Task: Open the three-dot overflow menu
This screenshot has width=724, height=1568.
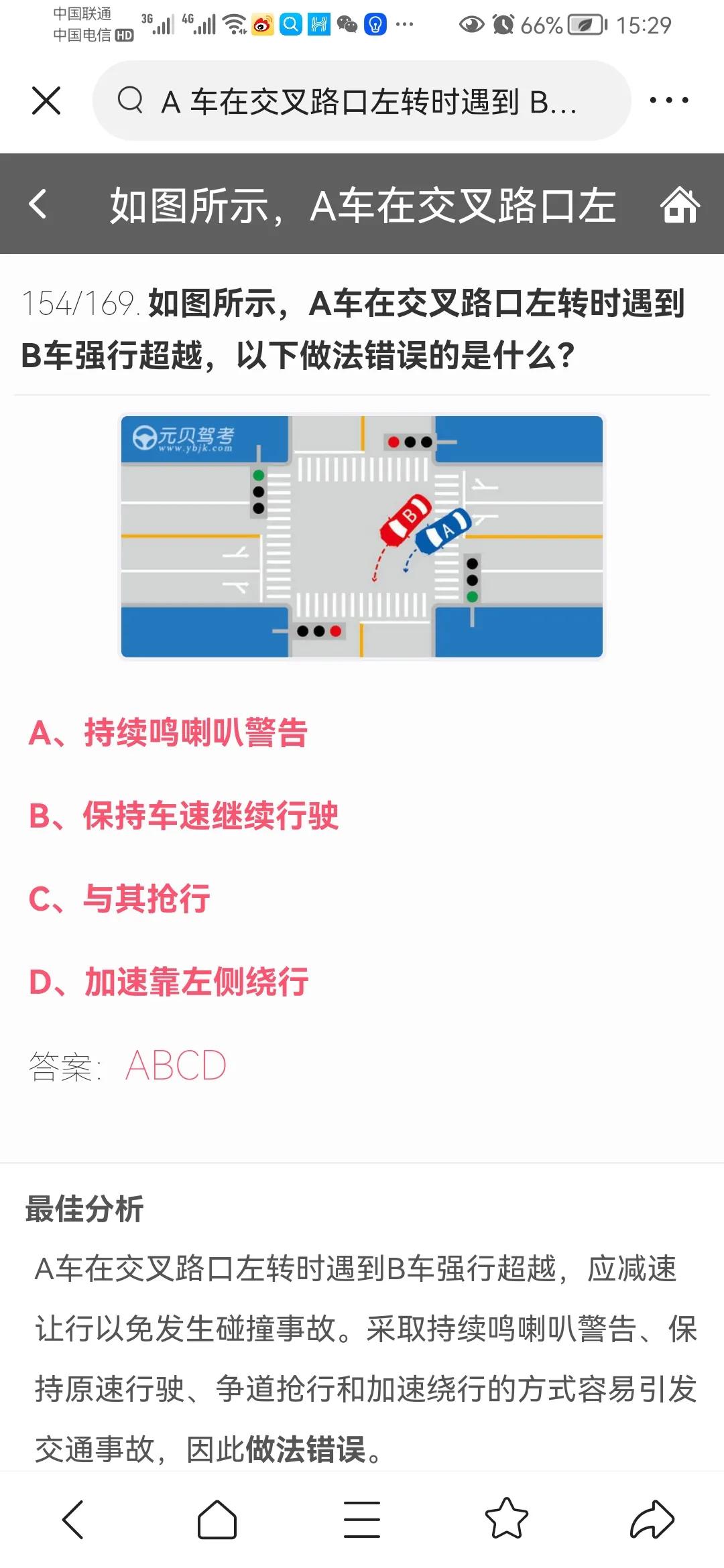Action: tap(668, 101)
